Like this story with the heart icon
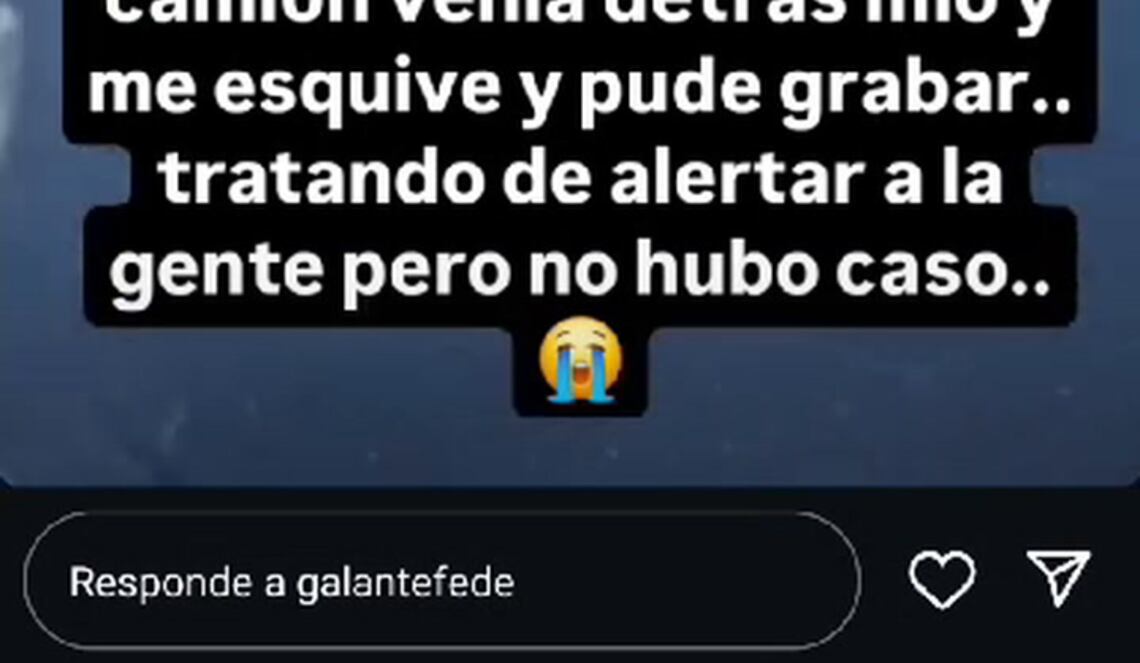The width and height of the screenshot is (1140, 663). pyautogui.click(x=941, y=579)
